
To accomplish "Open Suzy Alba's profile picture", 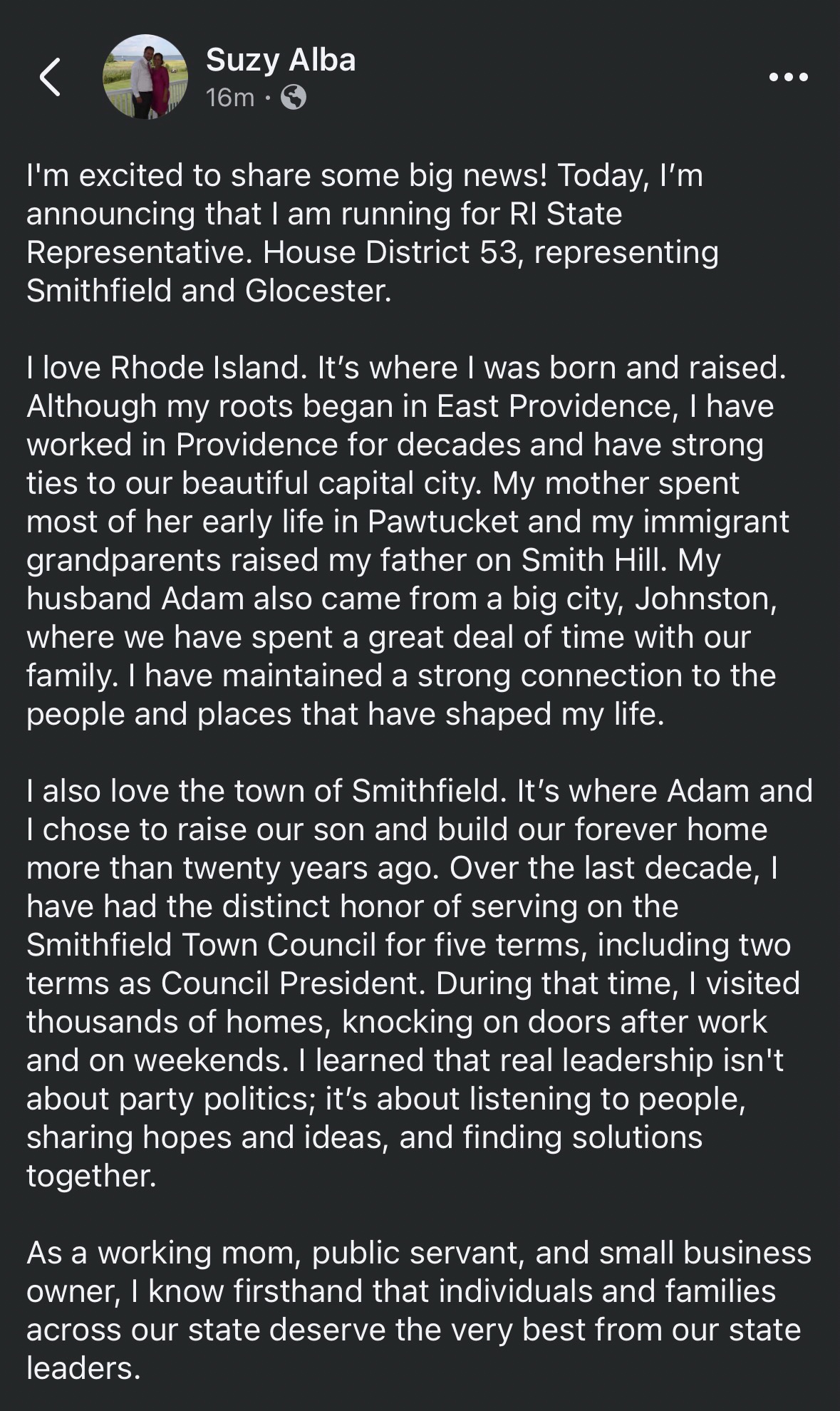I will [145, 77].
